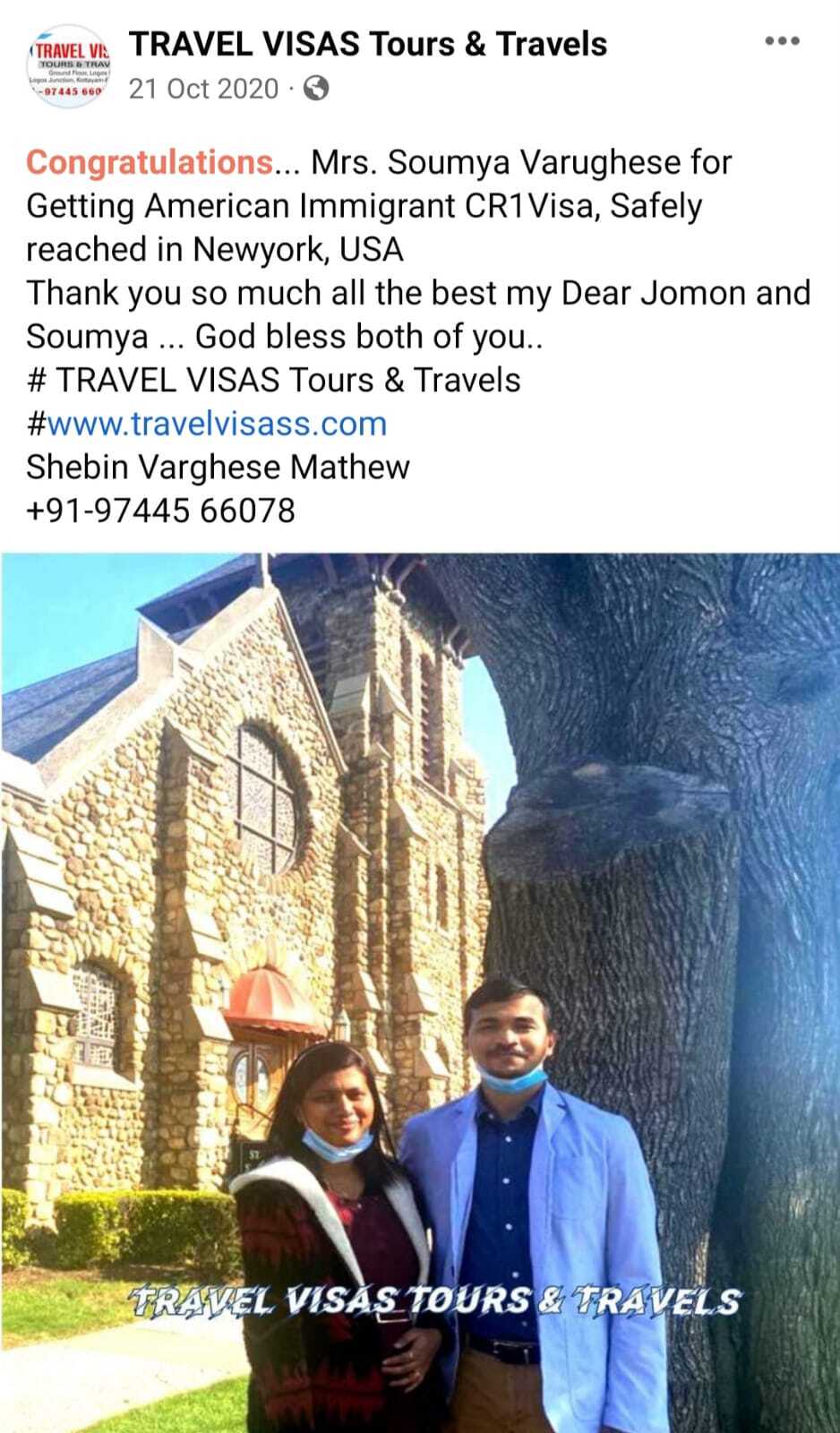Open the www.travelvisass.com link
This screenshot has height=1433, width=840.
(x=217, y=423)
